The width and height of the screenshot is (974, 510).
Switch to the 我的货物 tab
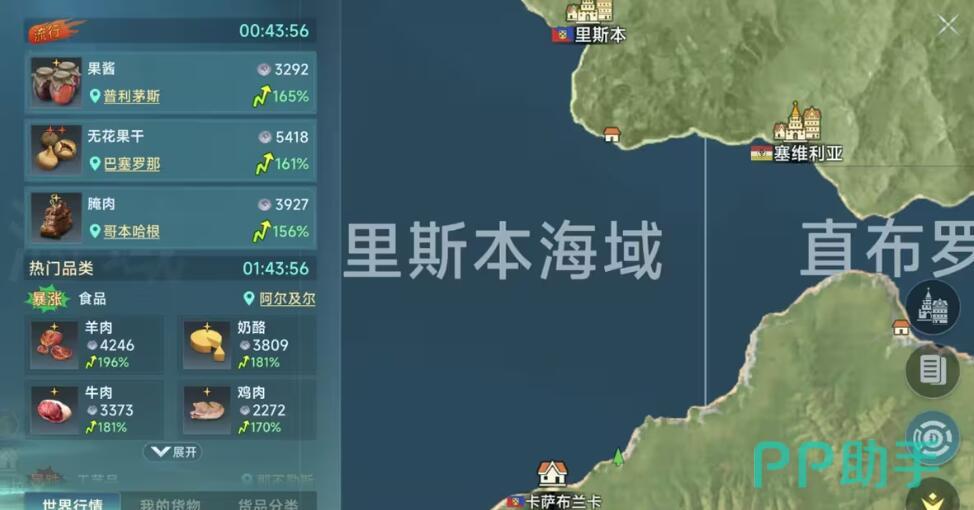(x=169, y=503)
